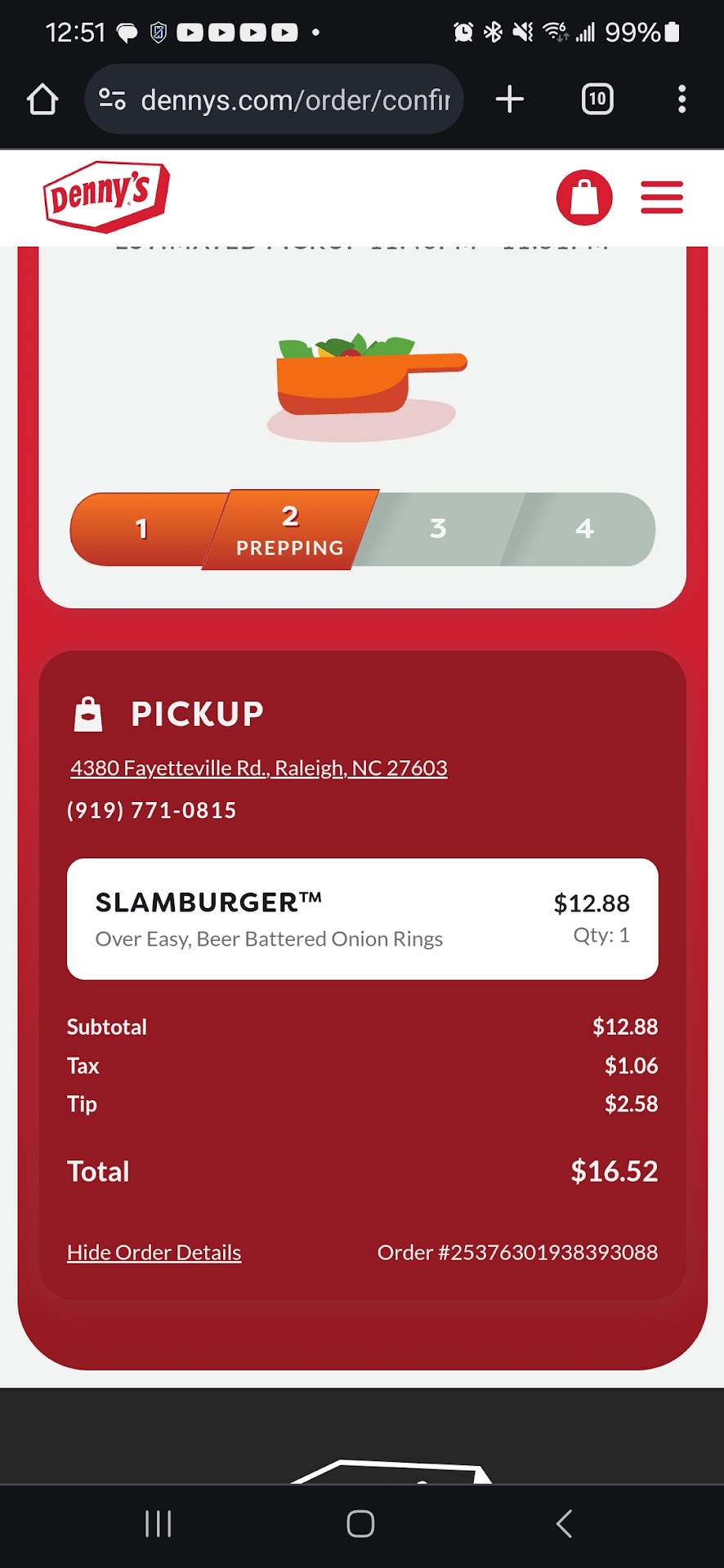This screenshot has width=724, height=1568.
Task: Go back with system back button
Action: pos(563,1524)
